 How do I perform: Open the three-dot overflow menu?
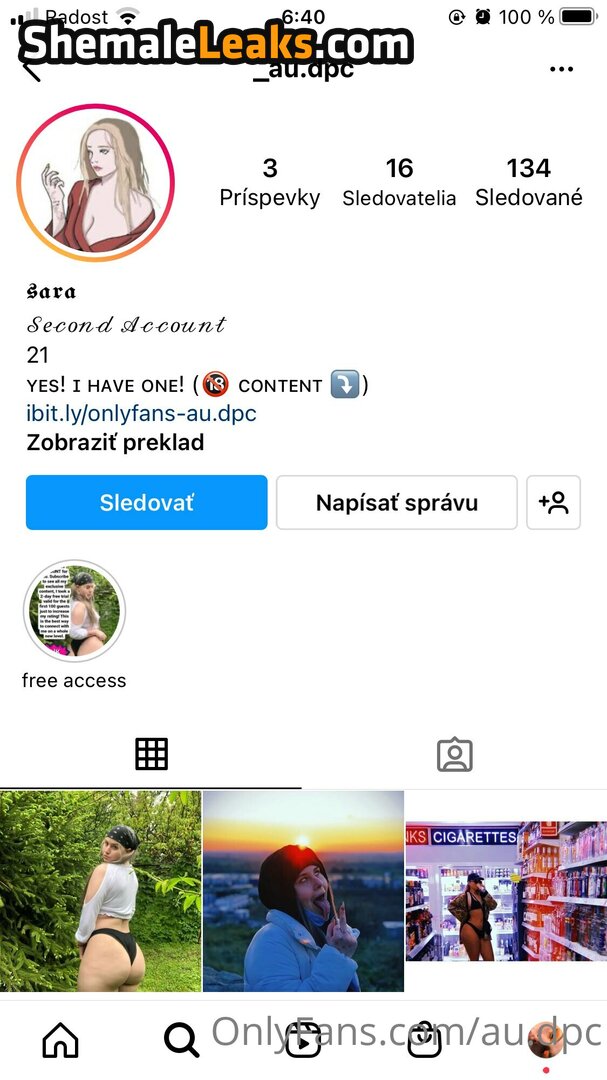coord(562,69)
